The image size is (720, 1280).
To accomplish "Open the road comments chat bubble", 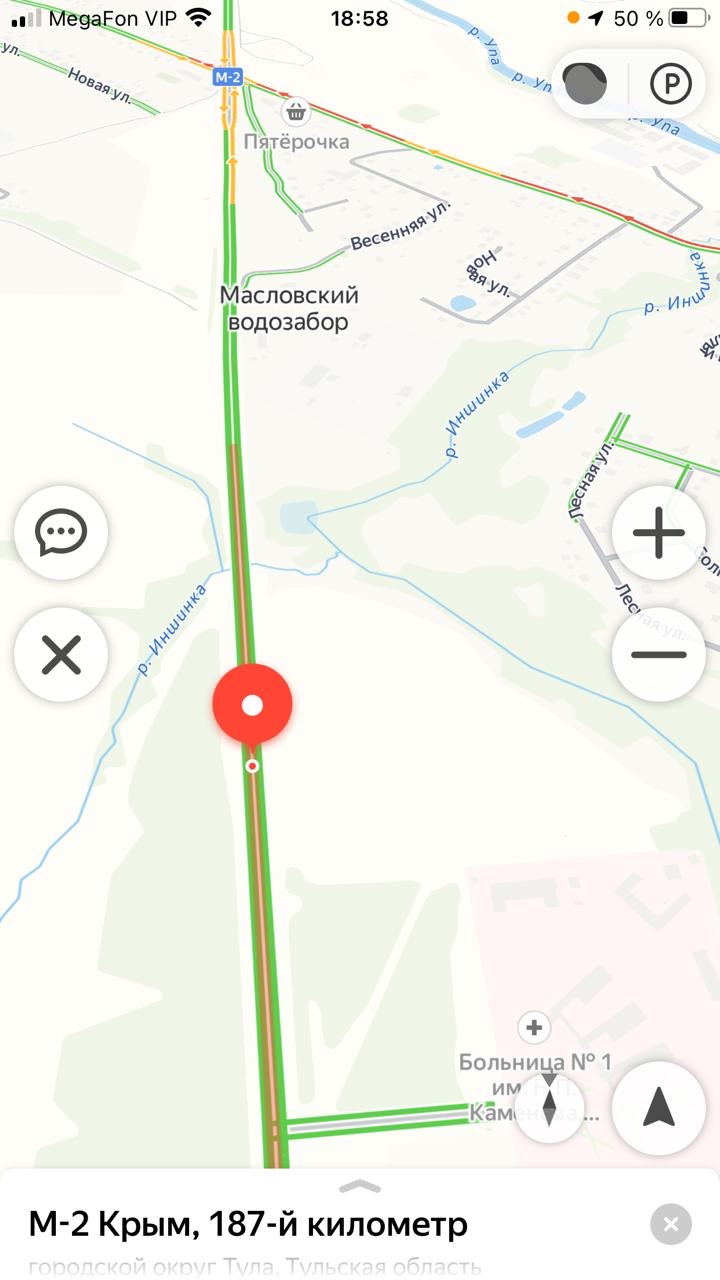I will pos(61,532).
